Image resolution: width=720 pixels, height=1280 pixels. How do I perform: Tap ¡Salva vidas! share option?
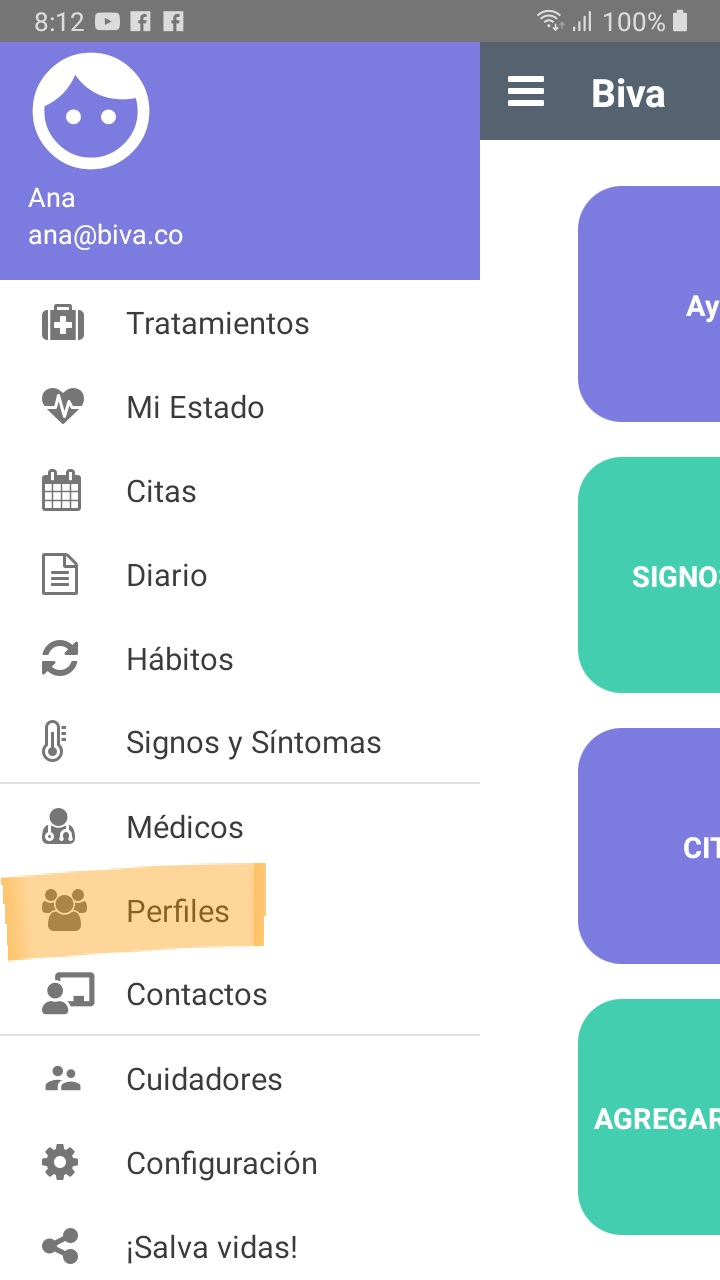pos(211,1248)
